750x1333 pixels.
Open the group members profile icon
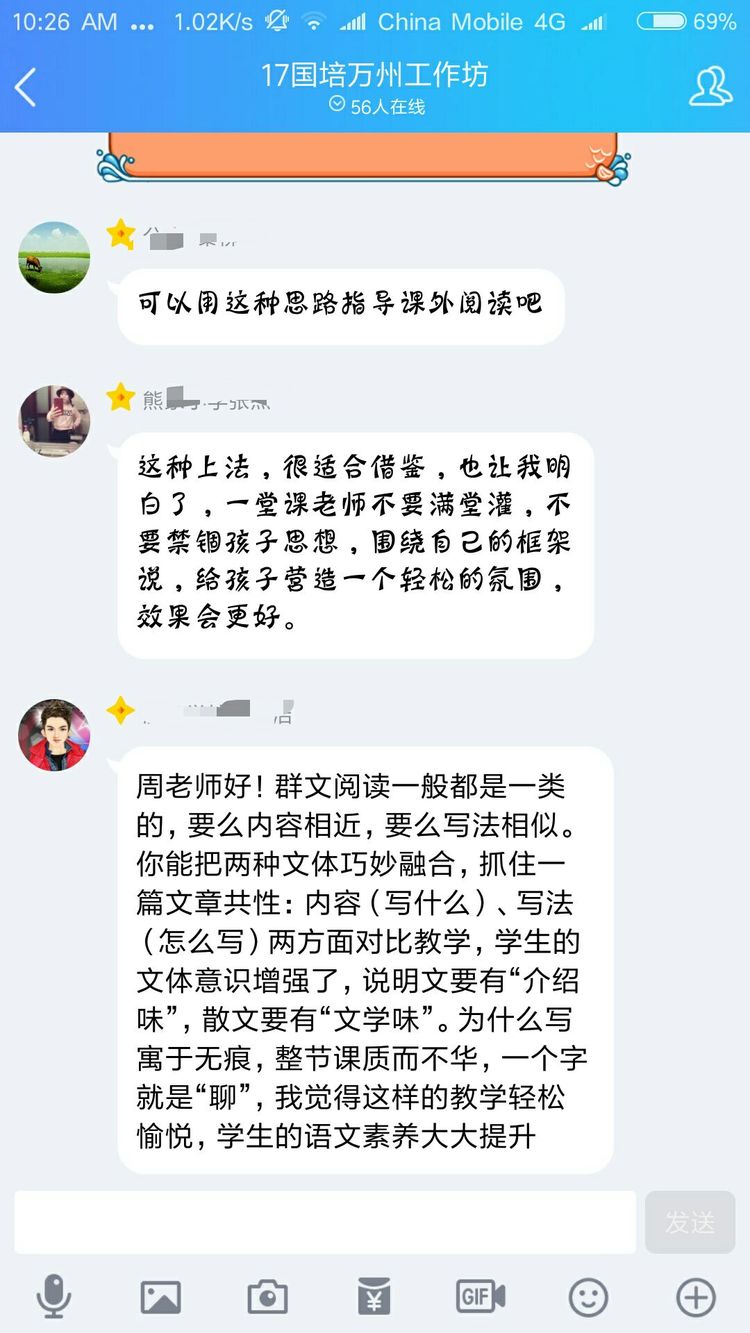point(710,87)
